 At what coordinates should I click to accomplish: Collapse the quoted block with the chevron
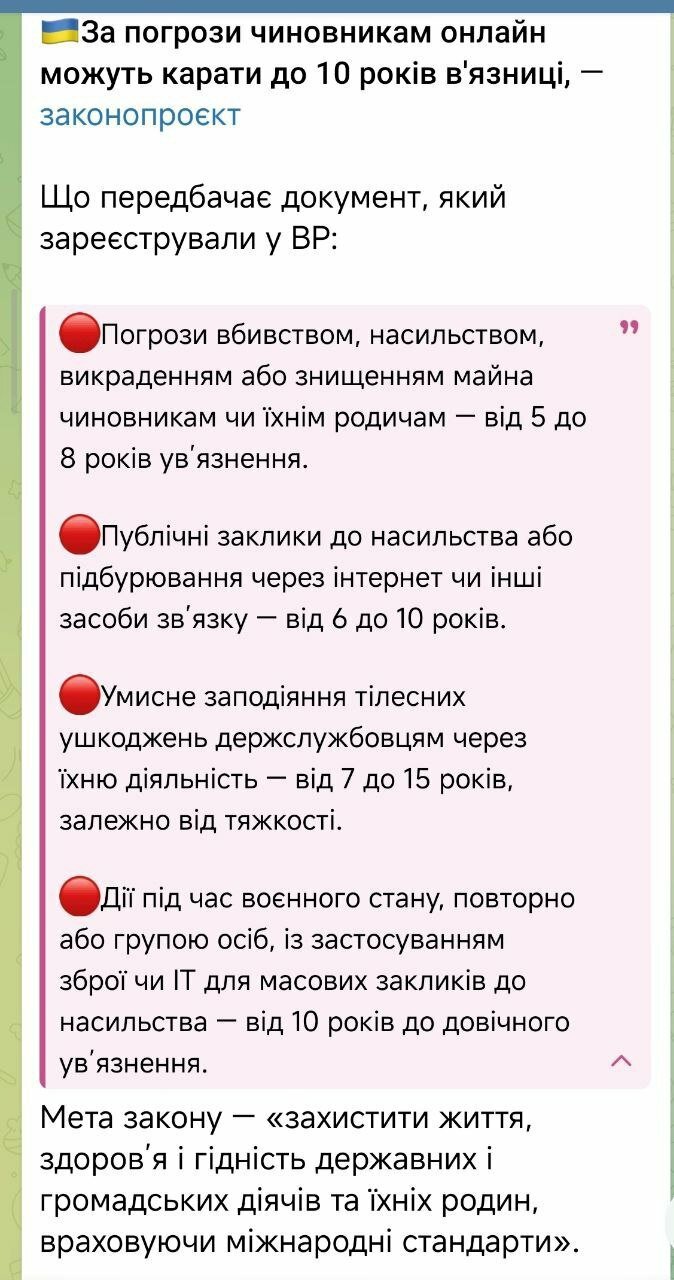[620, 1060]
